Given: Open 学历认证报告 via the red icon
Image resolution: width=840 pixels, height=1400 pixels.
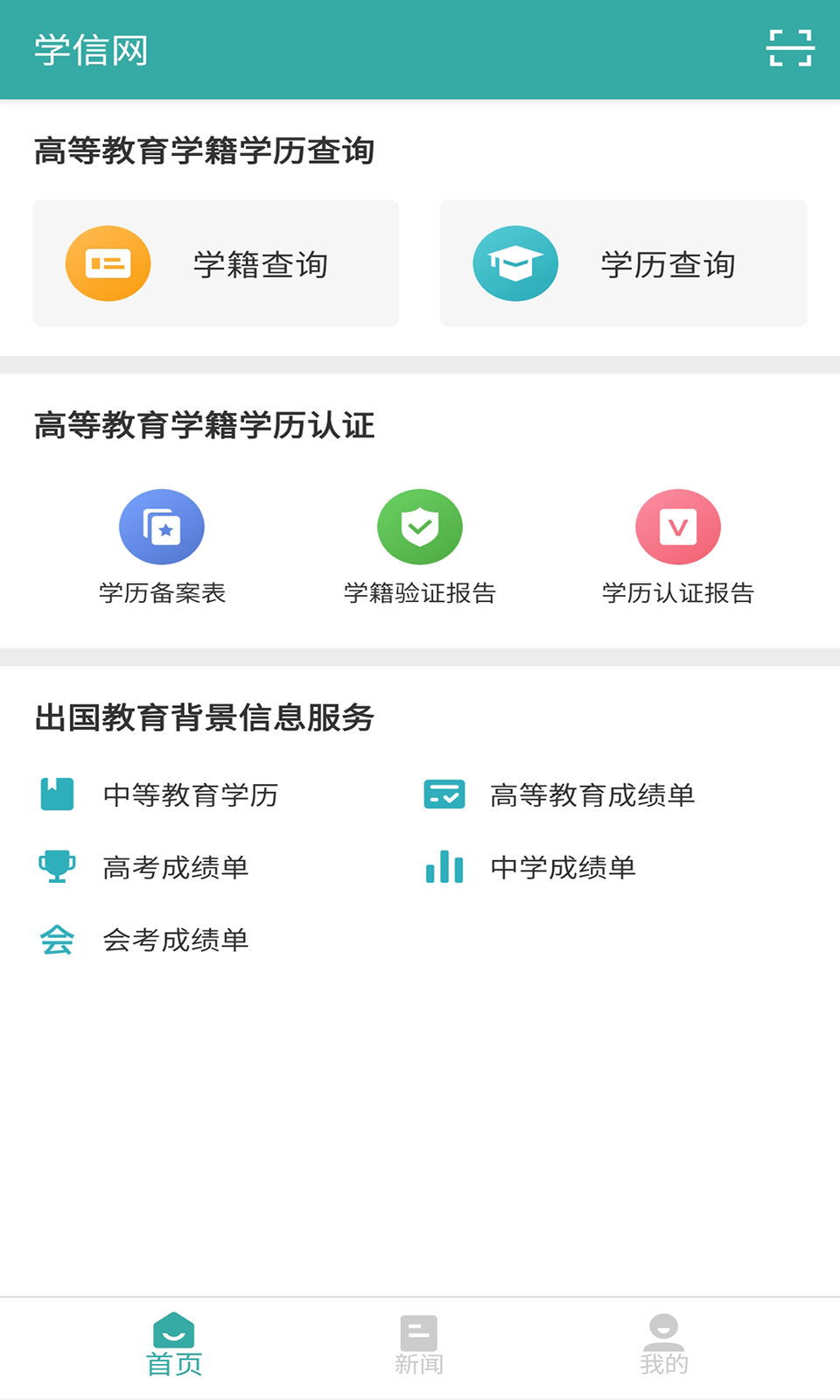Looking at the screenshot, I should click(x=678, y=527).
